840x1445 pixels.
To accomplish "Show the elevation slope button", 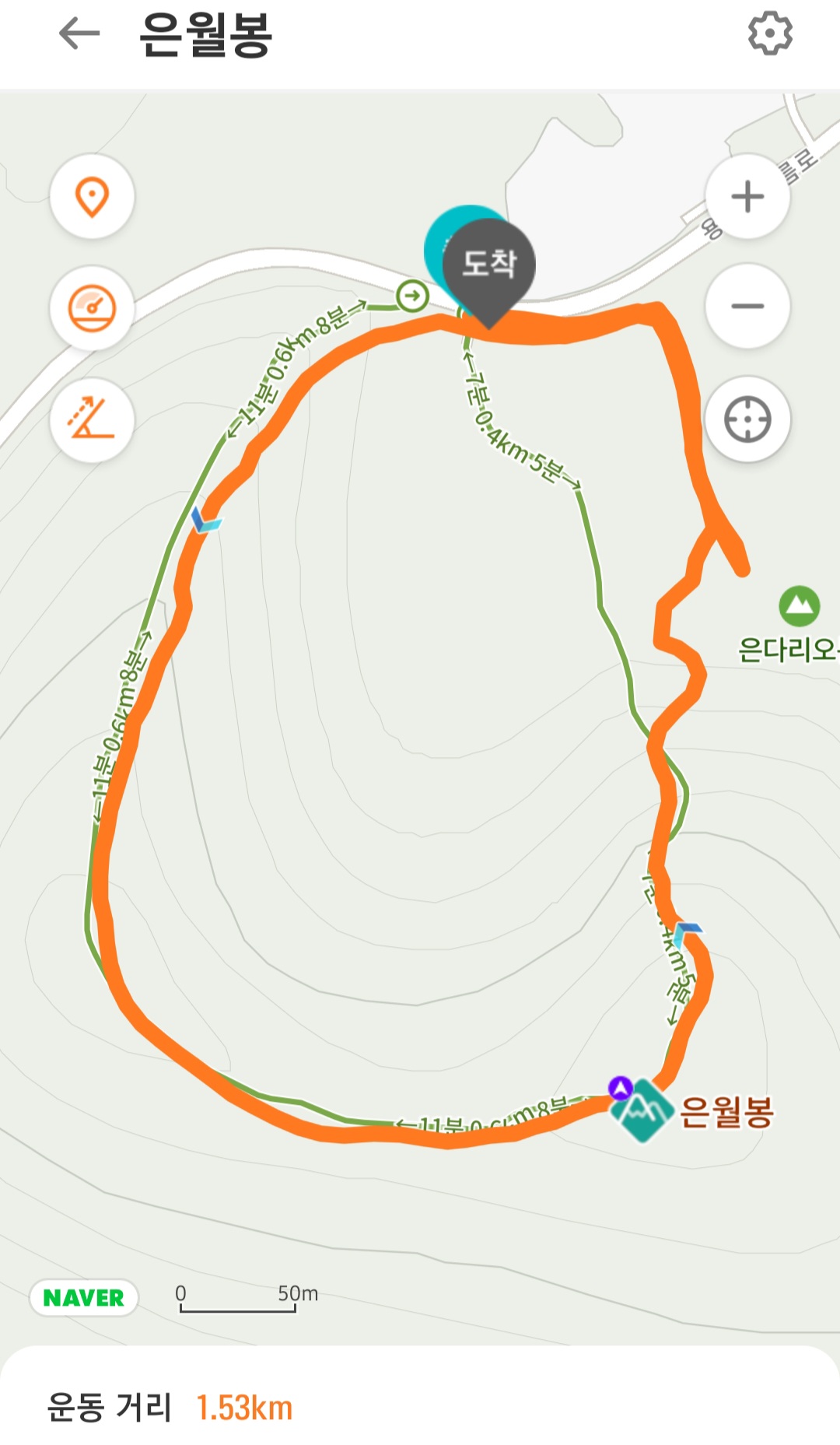I will tap(93, 420).
